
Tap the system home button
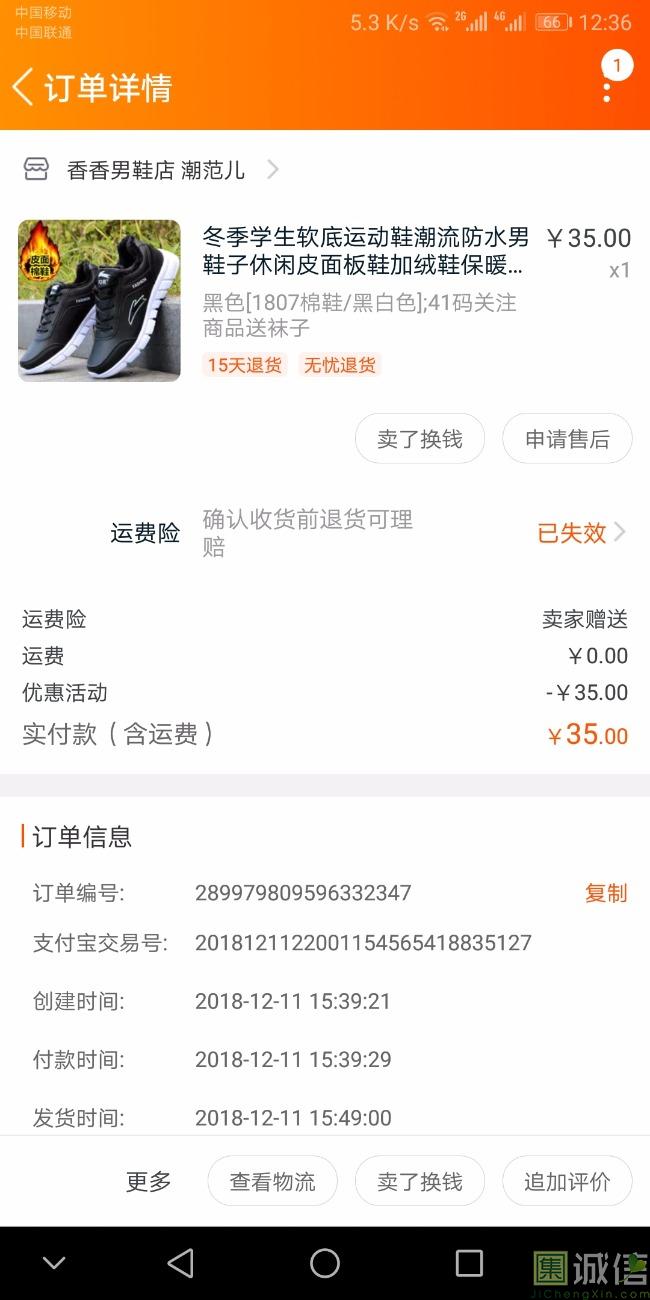pyautogui.click(x=325, y=1263)
